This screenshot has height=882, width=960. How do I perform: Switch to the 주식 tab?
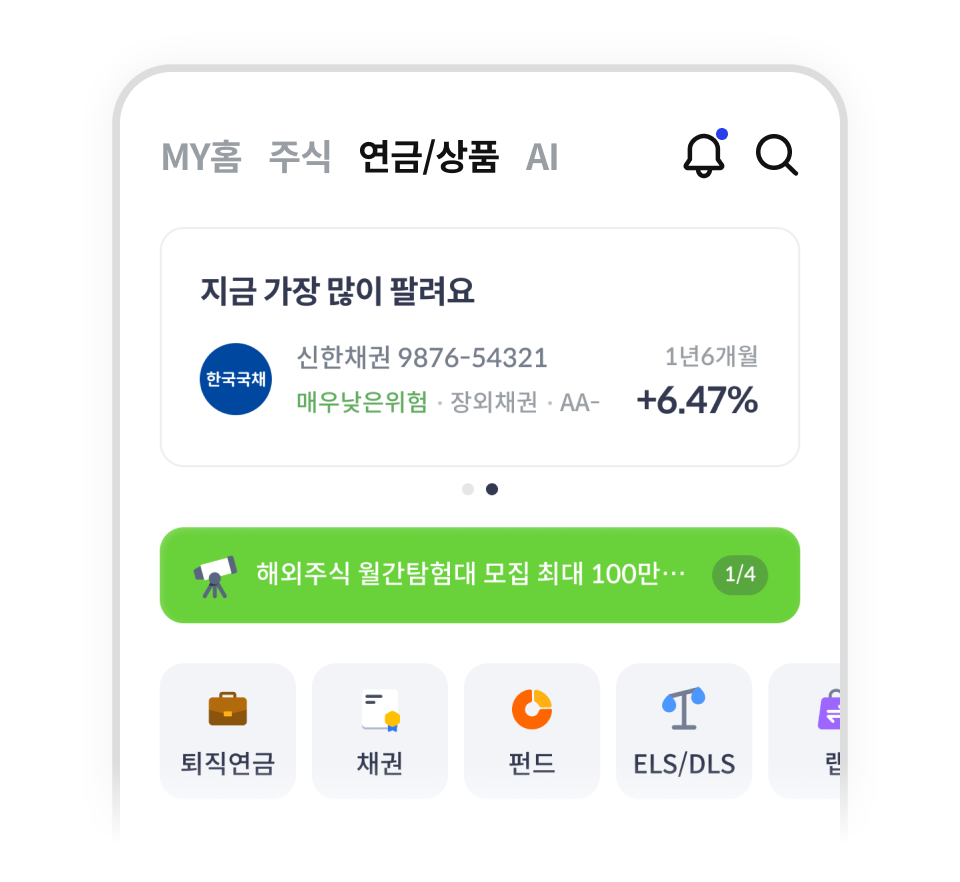(x=299, y=158)
